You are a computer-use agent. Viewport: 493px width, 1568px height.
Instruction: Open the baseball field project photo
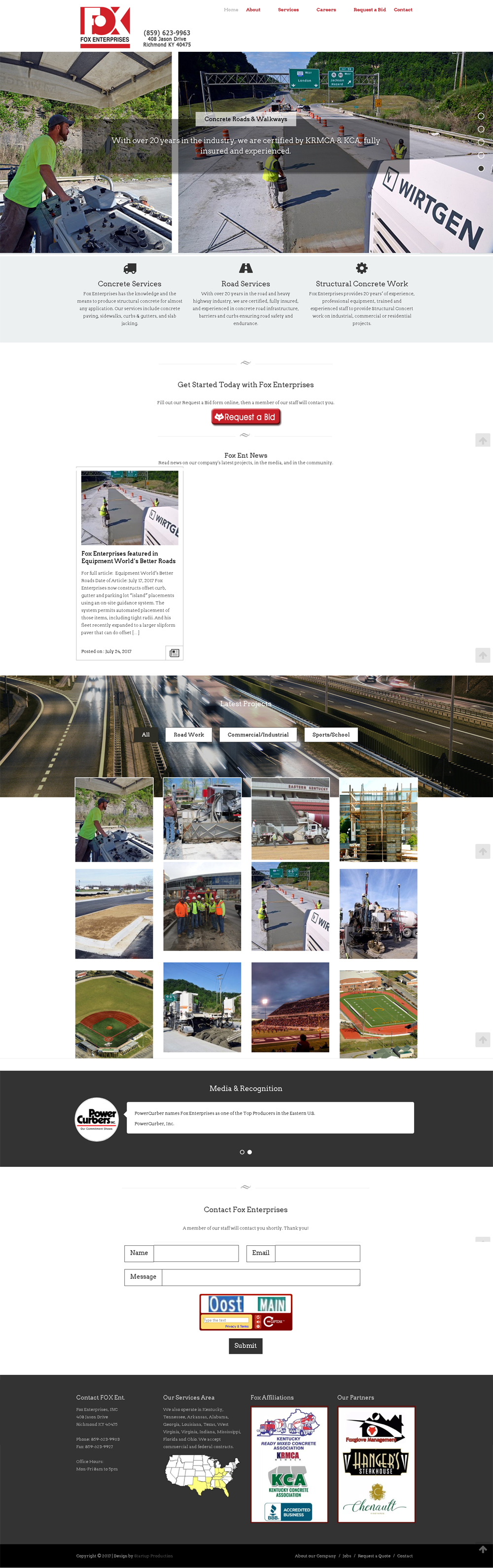click(114, 1014)
